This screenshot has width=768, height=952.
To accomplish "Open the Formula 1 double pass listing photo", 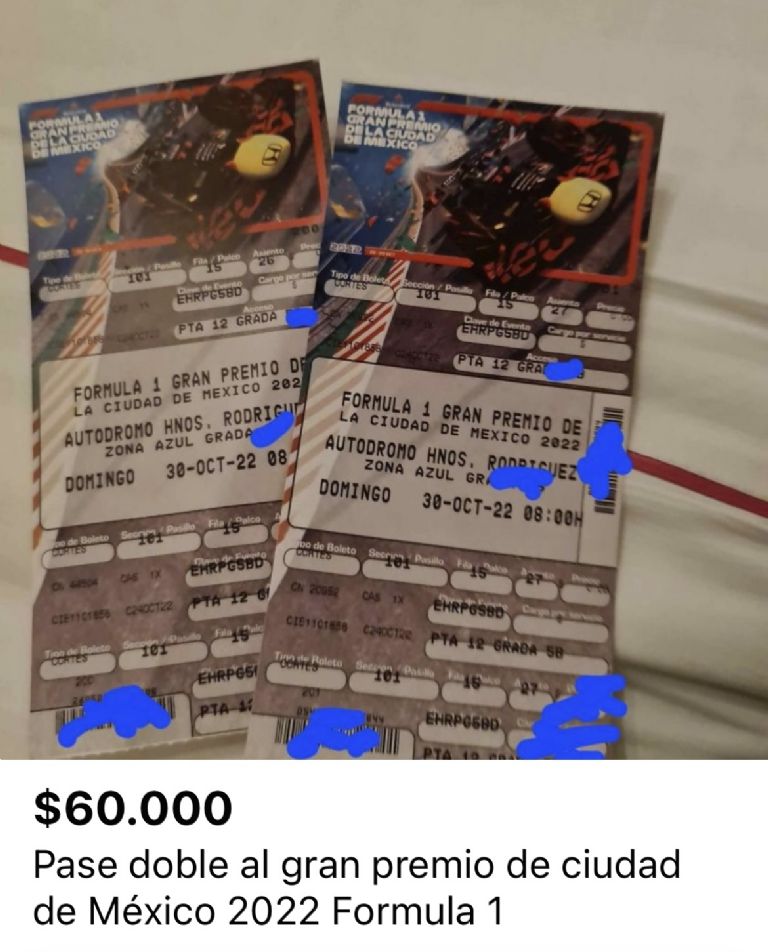I will coord(384,380).
